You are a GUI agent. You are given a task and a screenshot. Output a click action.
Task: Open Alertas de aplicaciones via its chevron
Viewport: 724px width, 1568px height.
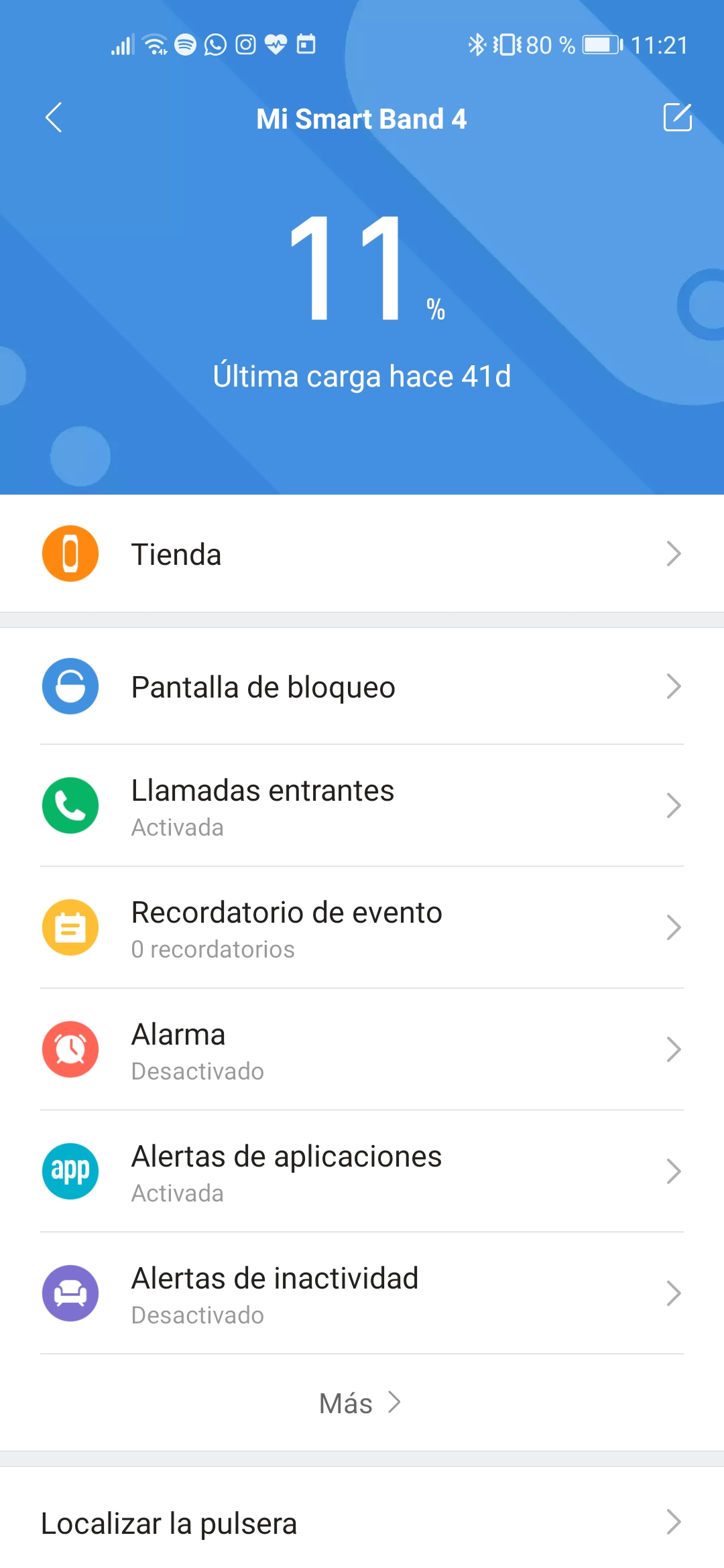674,1171
